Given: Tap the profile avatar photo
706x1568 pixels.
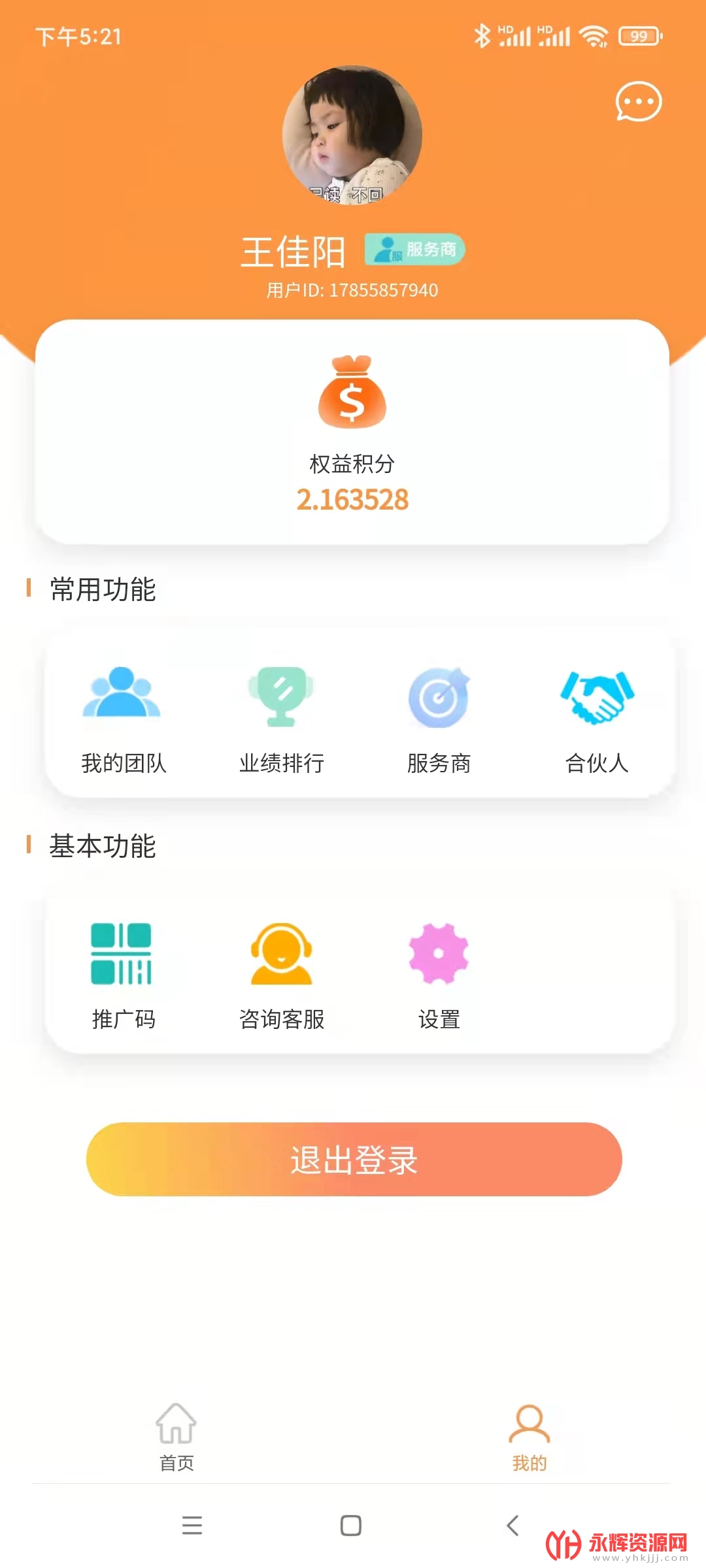Looking at the screenshot, I should click(352, 135).
